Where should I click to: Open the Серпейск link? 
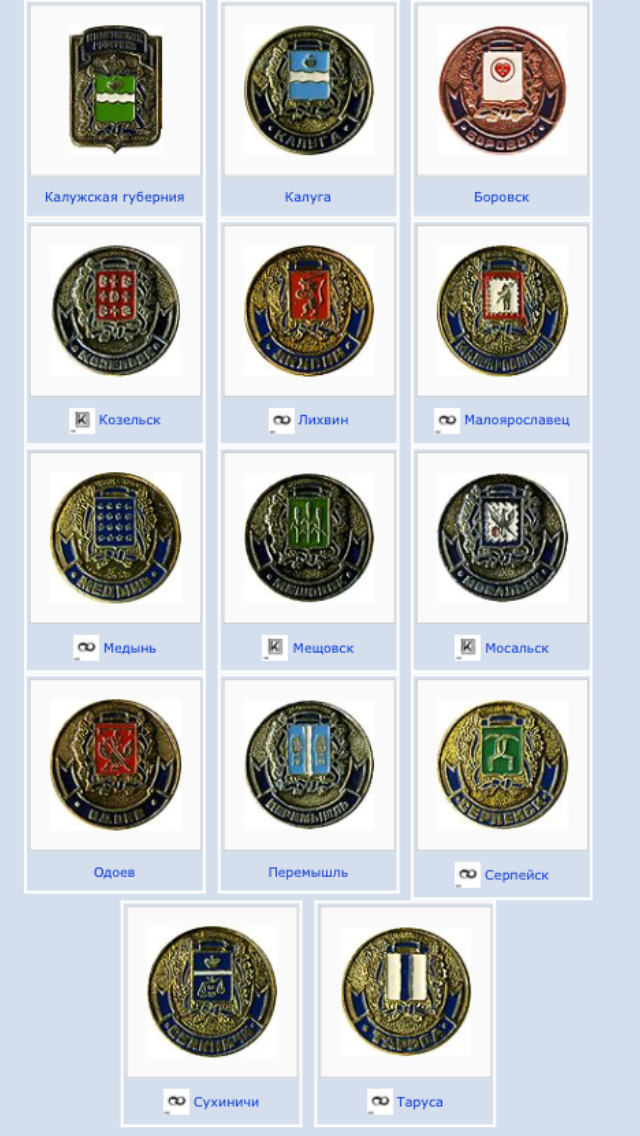[x=517, y=875]
